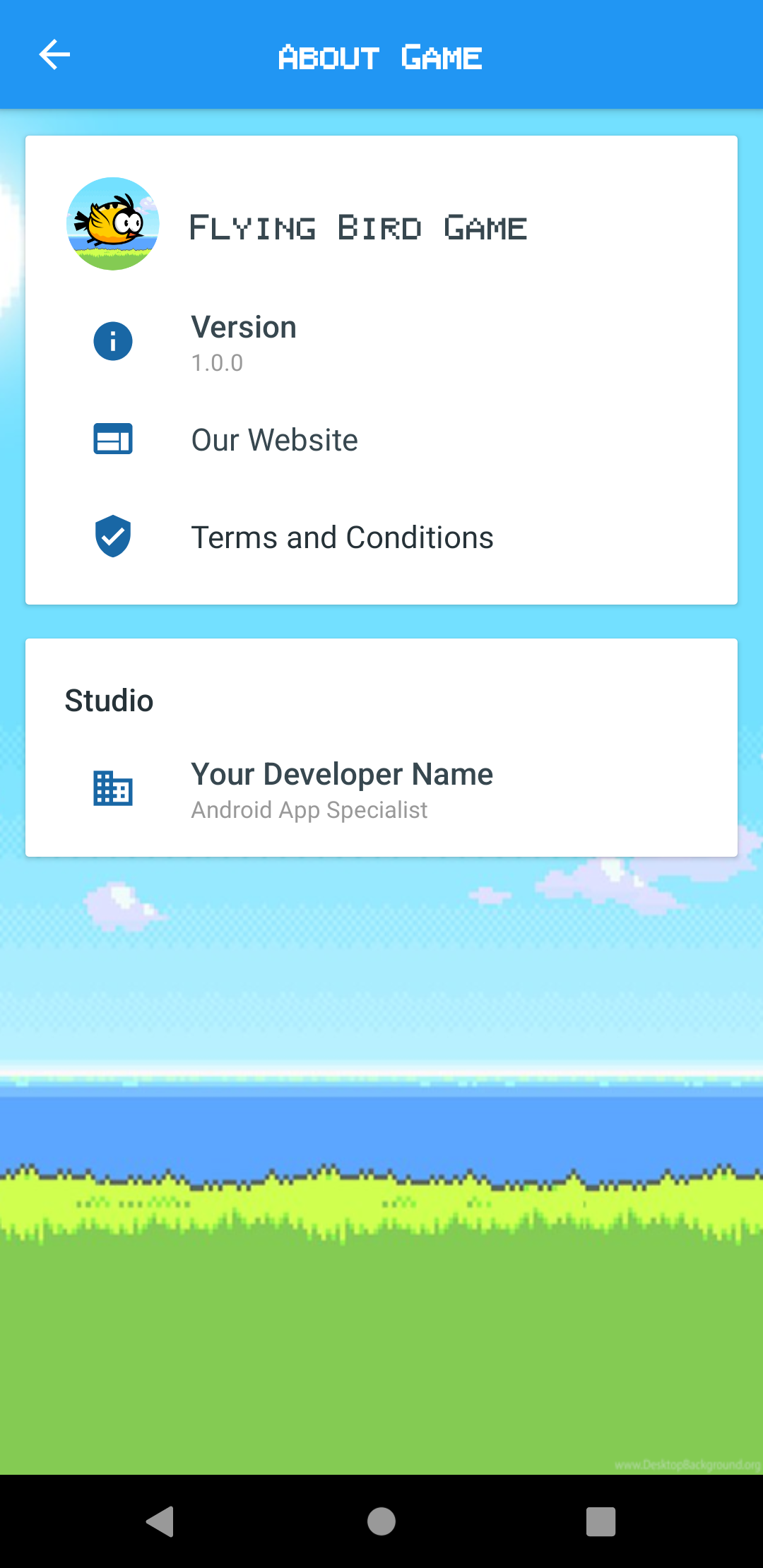Click the website browser icon
Screen dimensions: 763x1568
point(112,439)
